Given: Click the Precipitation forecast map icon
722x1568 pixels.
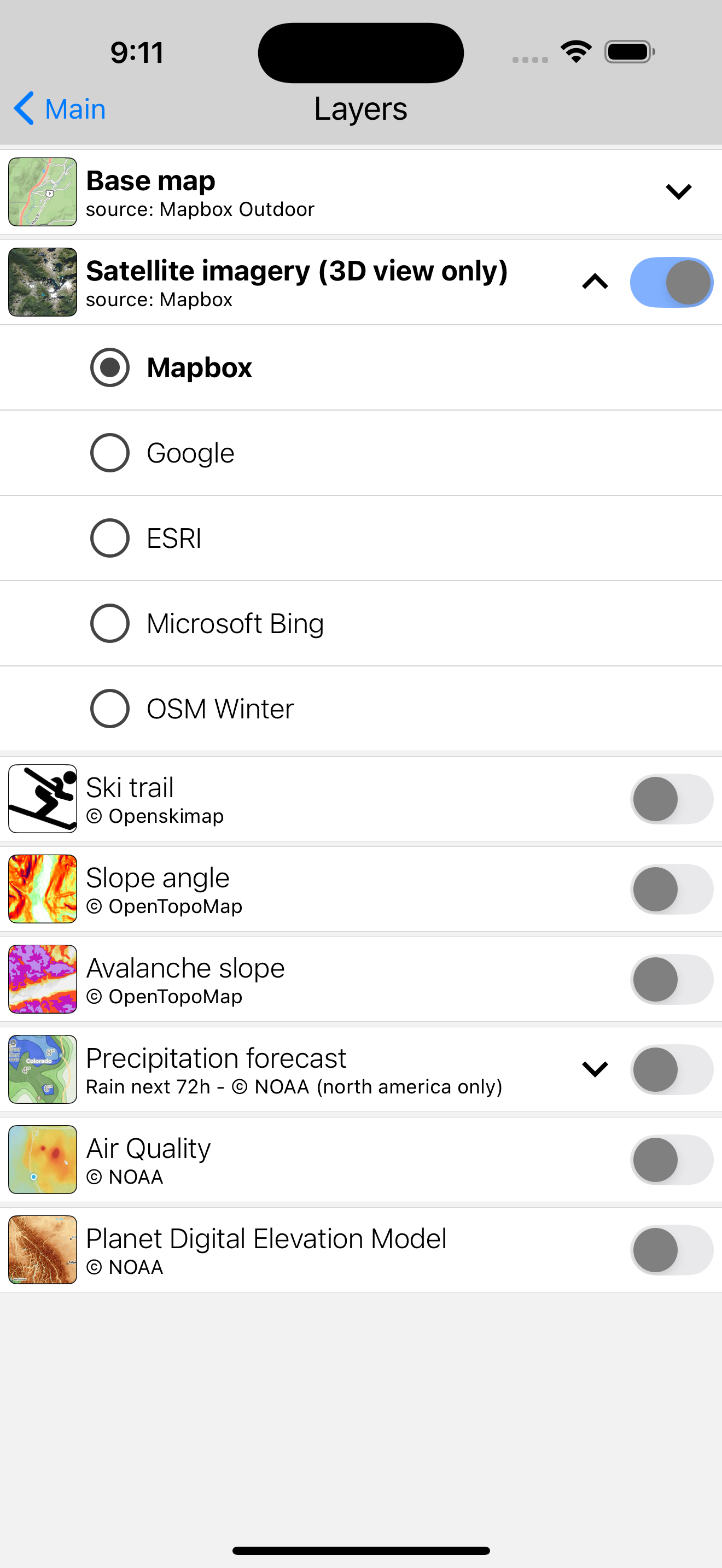Looking at the screenshot, I should pyautogui.click(x=42, y=1069).
